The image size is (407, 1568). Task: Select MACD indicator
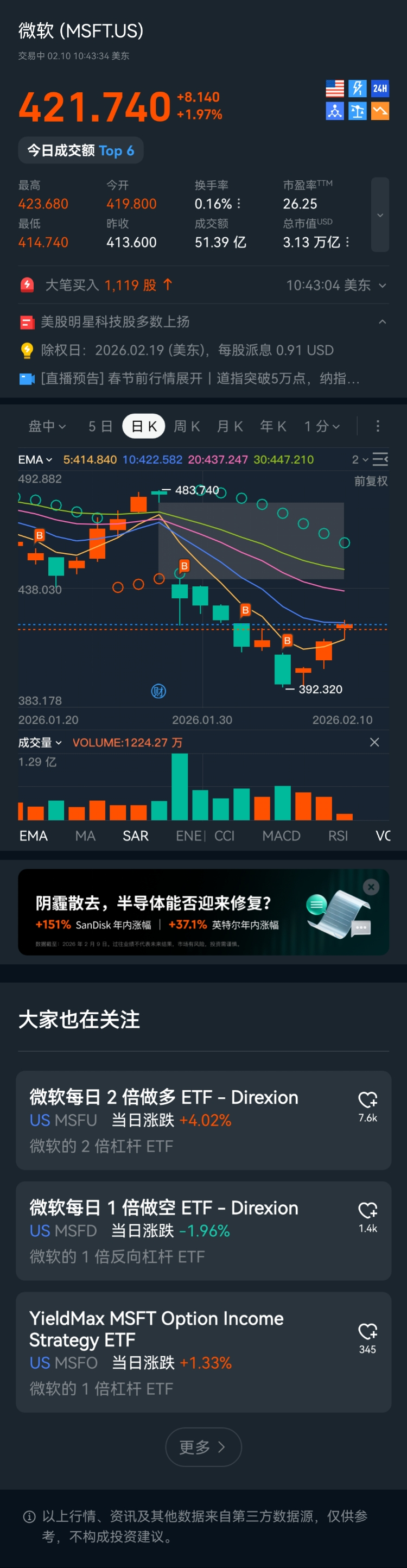tap(281, 836)
